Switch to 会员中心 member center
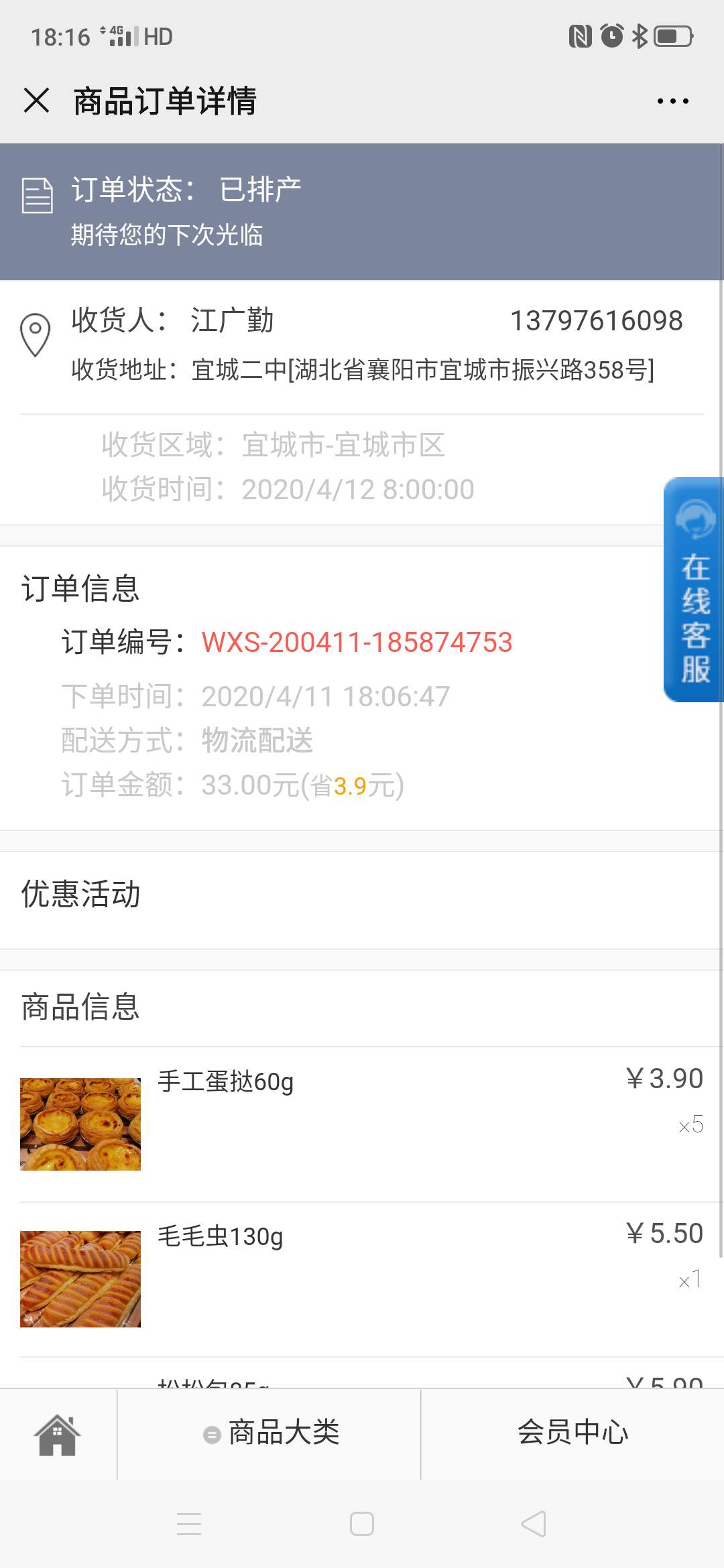 [572, 1433]
